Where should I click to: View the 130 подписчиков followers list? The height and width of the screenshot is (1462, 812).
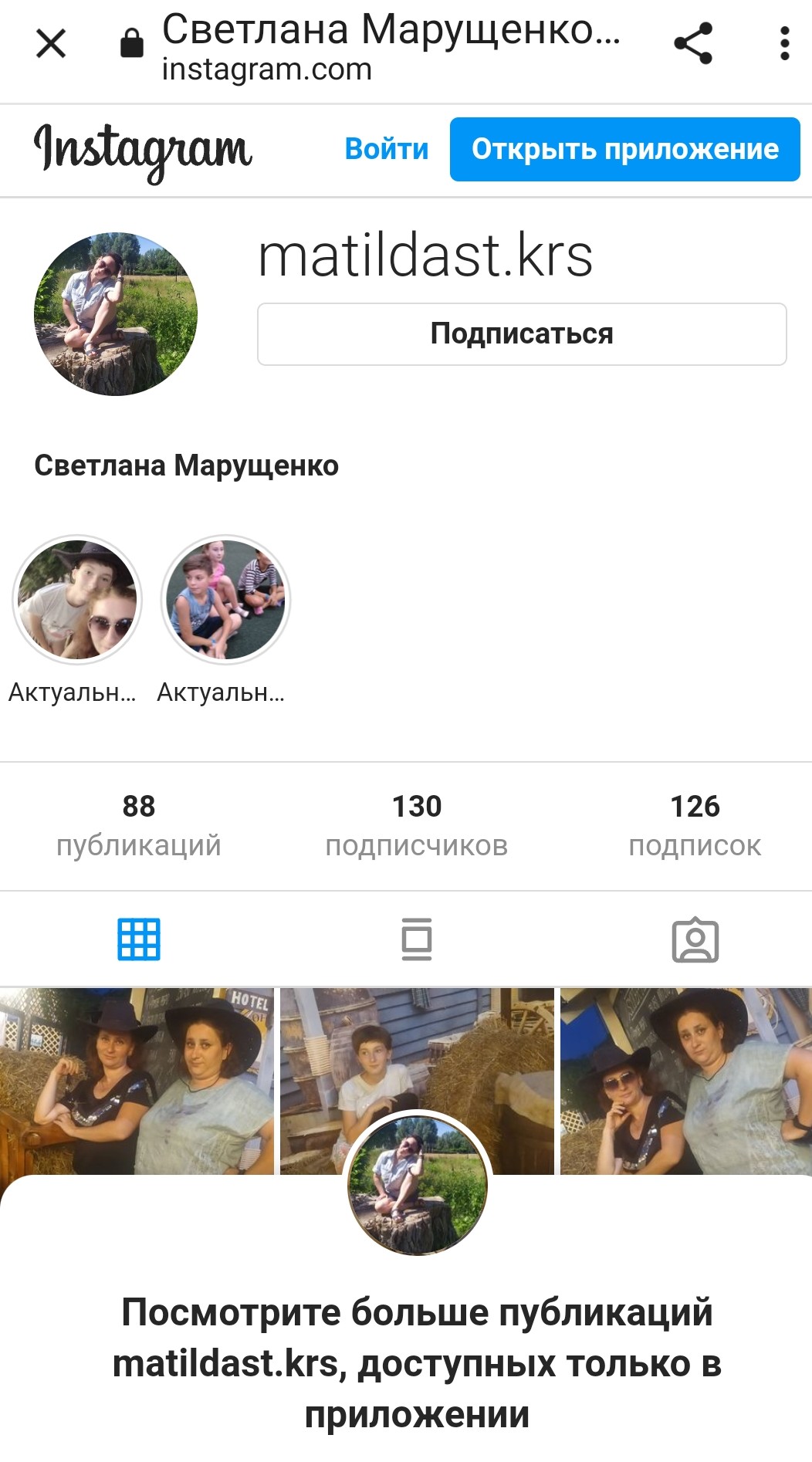click(417, 825)
